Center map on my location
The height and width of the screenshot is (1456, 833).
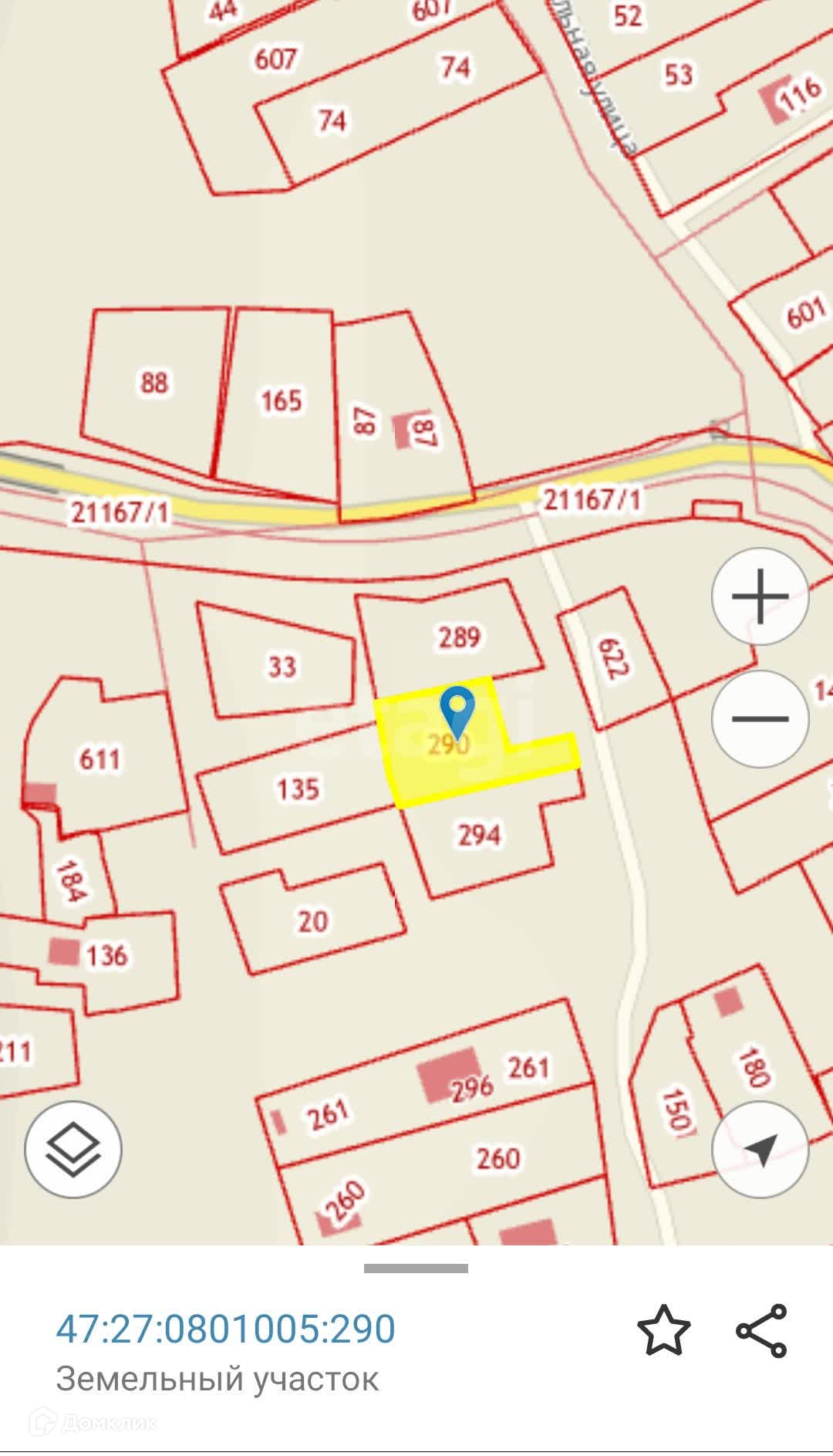760,1149
